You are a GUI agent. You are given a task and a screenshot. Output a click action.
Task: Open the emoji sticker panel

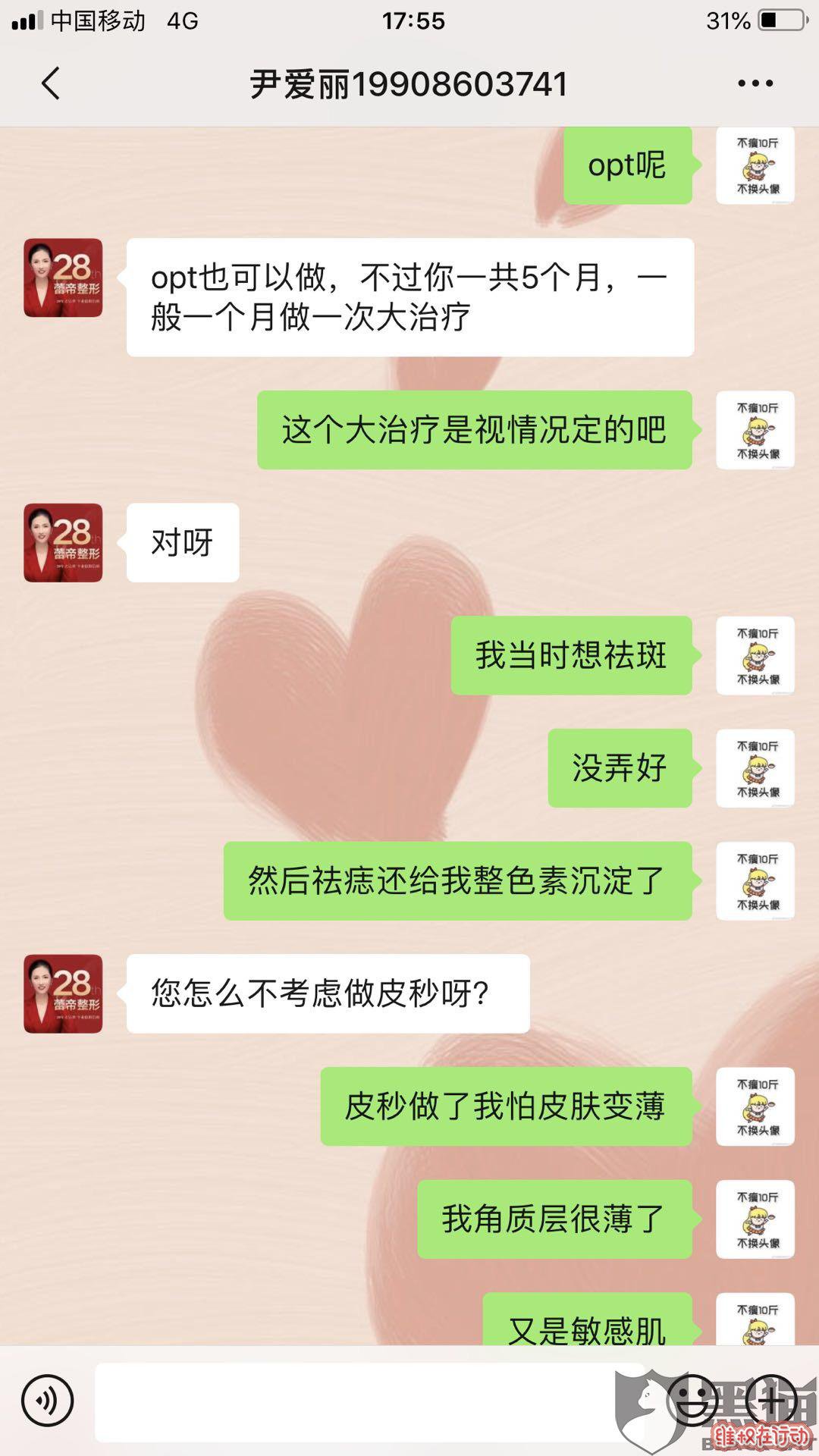tap(692, 1401)
